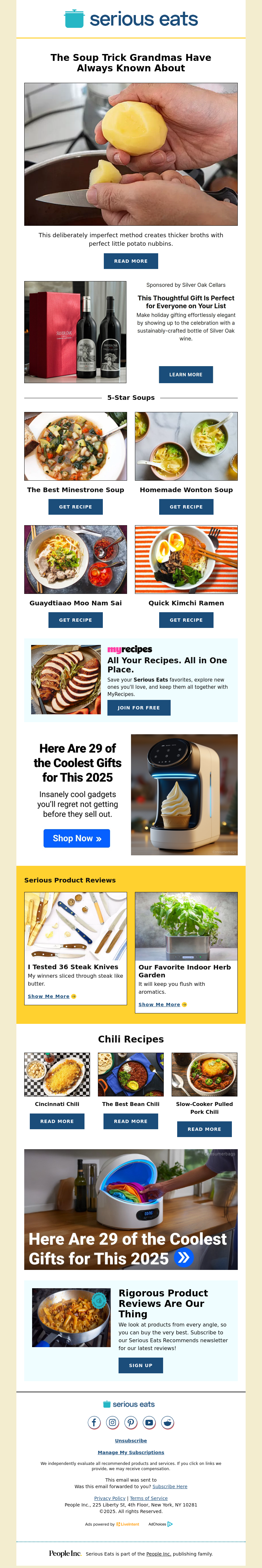Image resolution: width=262 pixels, height=1568 pixels.
Task: Open the YouTube channel icon
Action: [x=149, y=1422]
